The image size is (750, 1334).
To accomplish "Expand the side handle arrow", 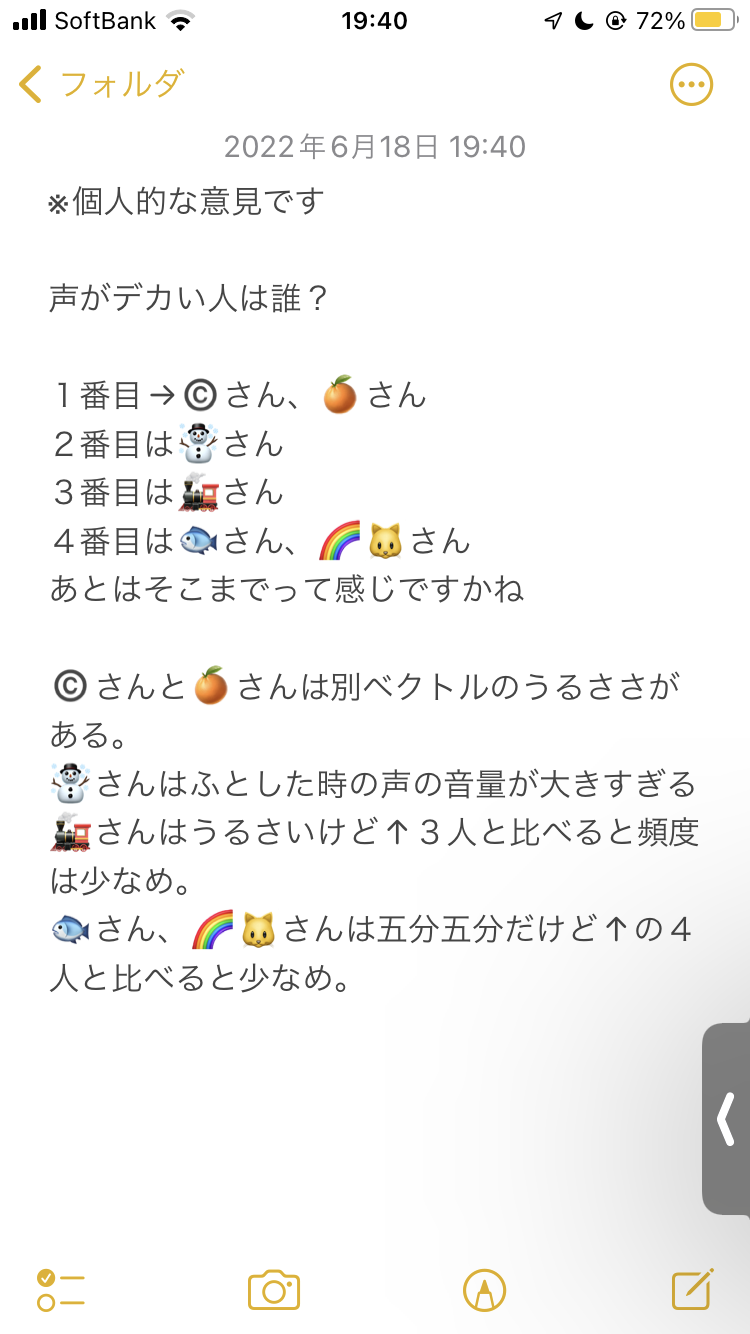I will pos(726,1119).
